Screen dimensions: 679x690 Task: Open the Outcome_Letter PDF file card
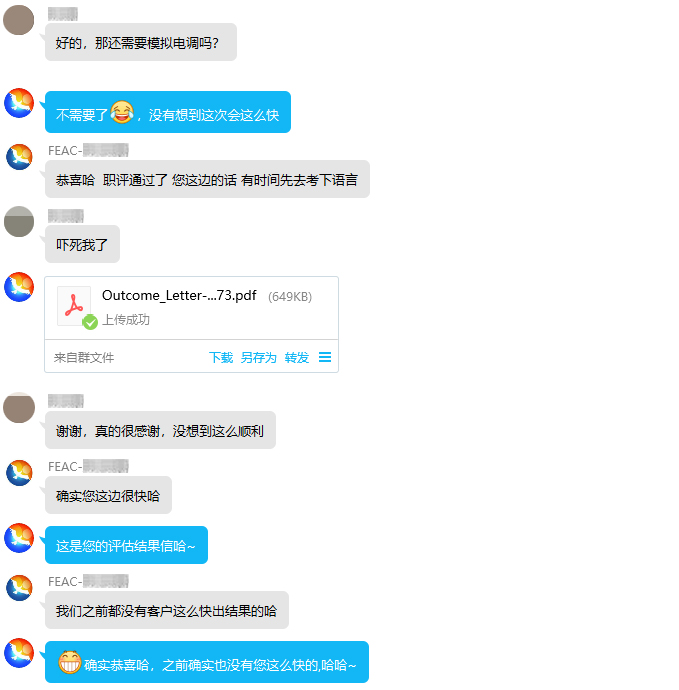point(180,305)
